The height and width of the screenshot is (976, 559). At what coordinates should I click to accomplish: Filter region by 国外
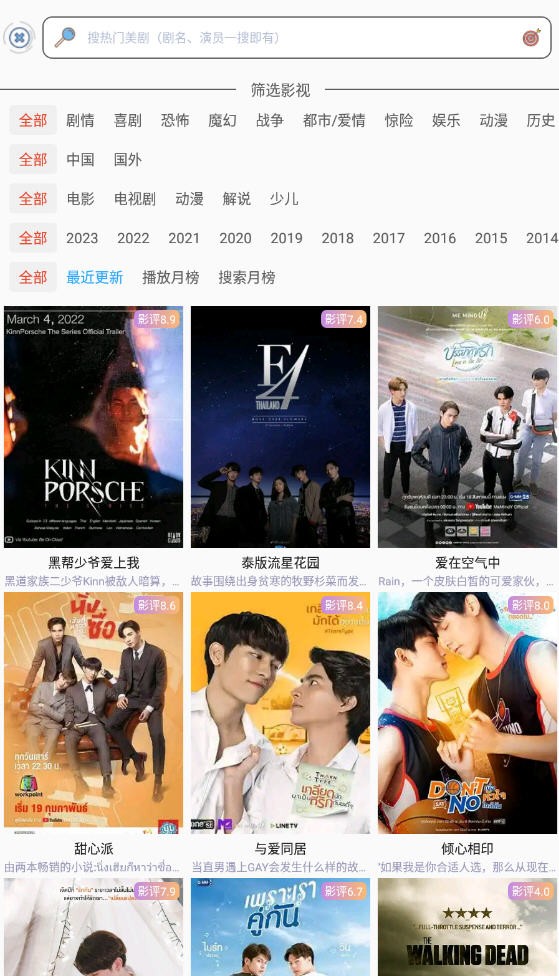128,159
